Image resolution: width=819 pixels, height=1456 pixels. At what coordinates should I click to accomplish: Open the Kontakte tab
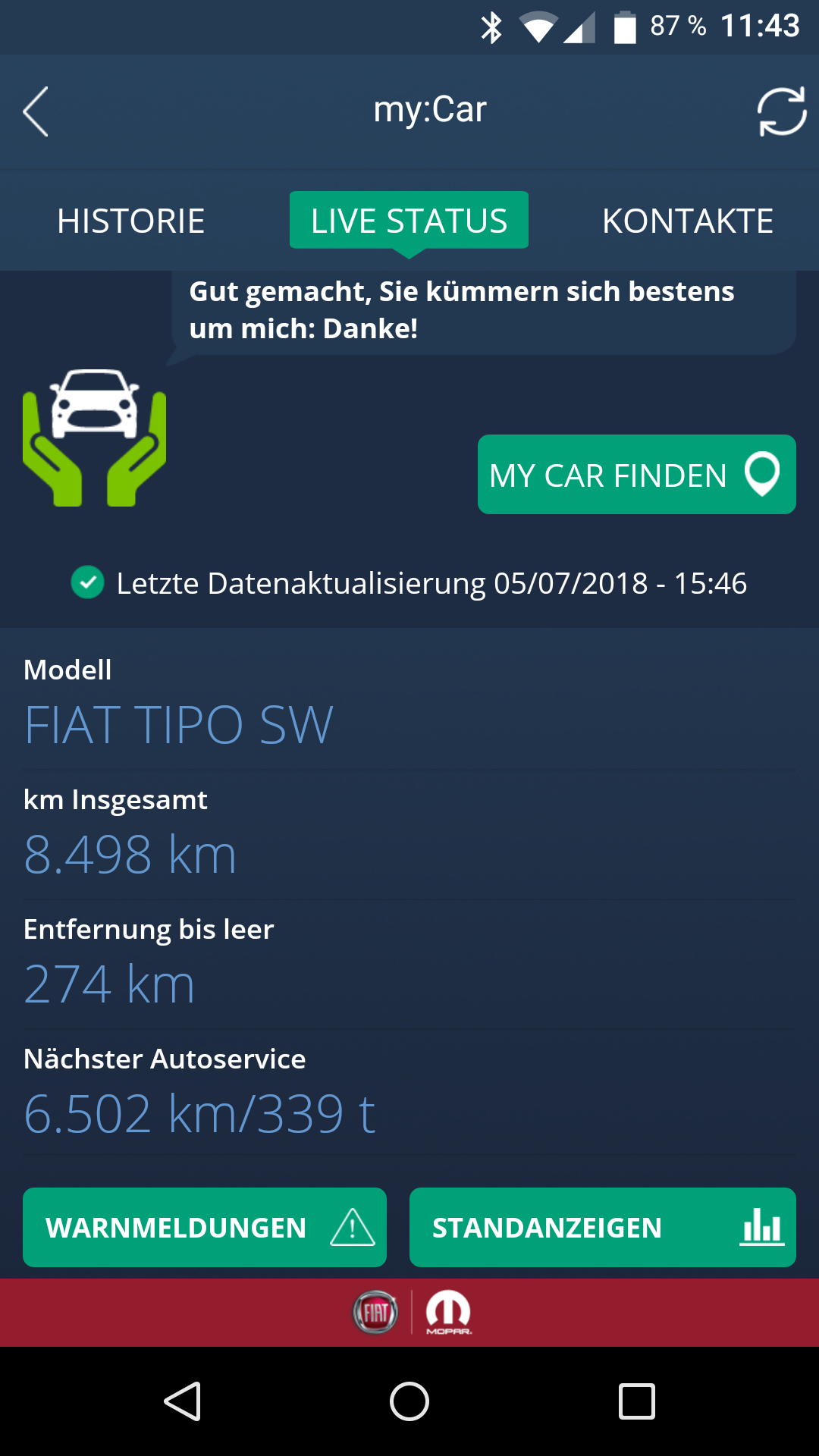(x=687, y=221)
